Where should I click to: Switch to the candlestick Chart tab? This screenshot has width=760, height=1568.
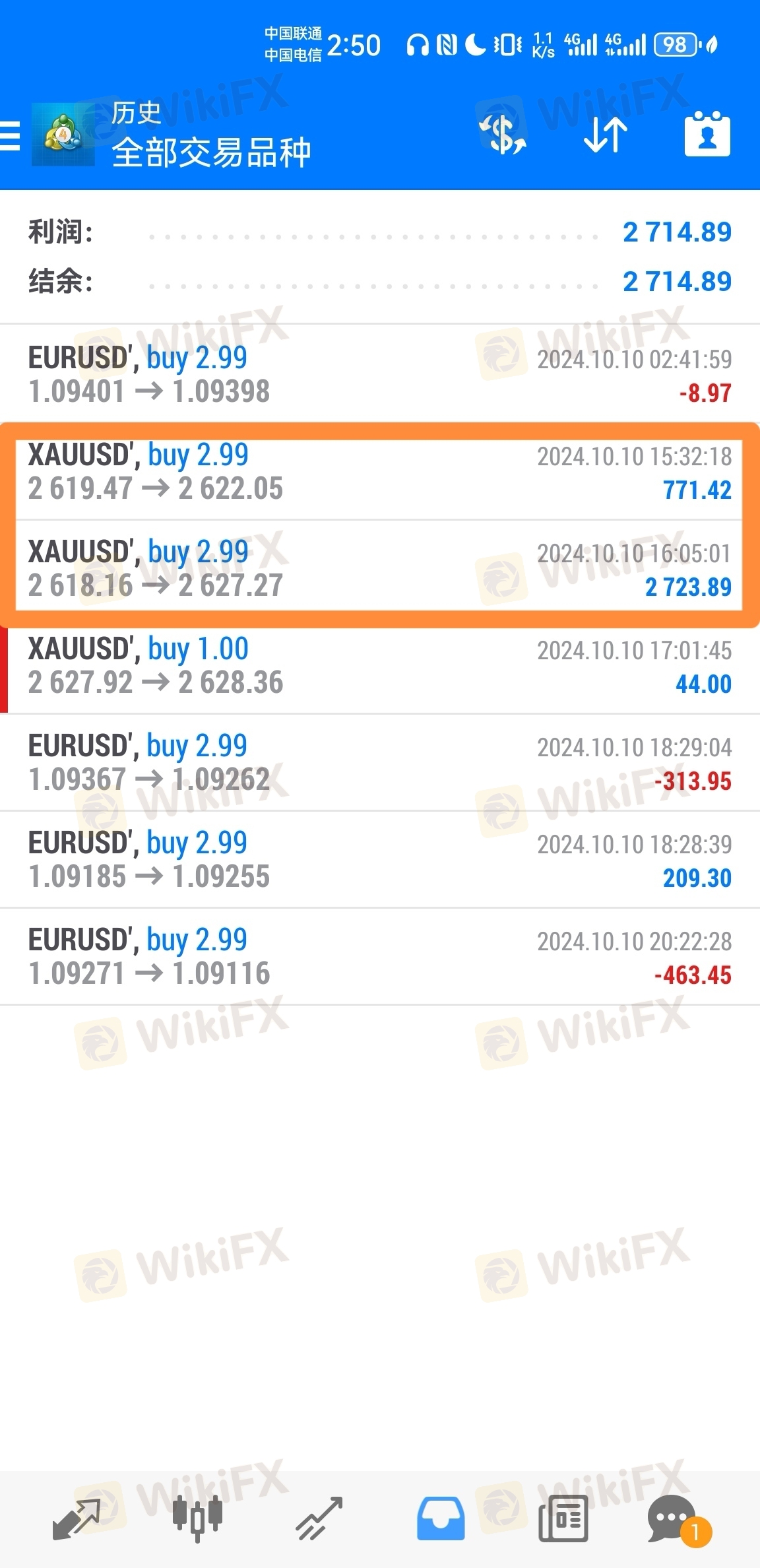tap(197, 1518)
